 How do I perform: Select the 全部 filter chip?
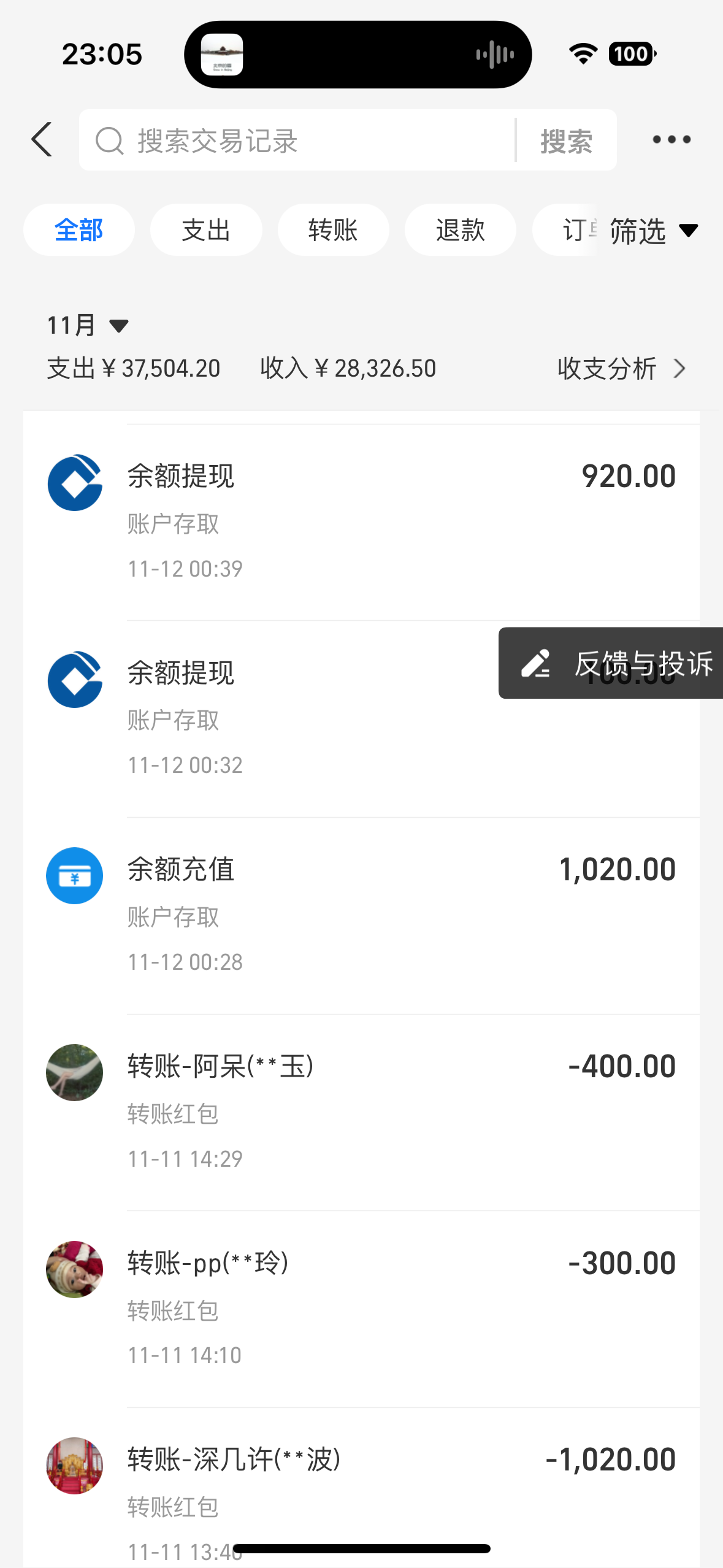pyautogui.click(x=79, y=230)
